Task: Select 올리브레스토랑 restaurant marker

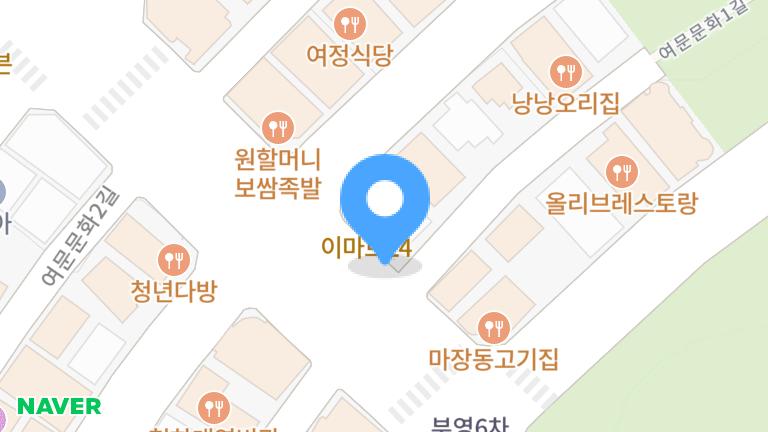Action: 621,170
